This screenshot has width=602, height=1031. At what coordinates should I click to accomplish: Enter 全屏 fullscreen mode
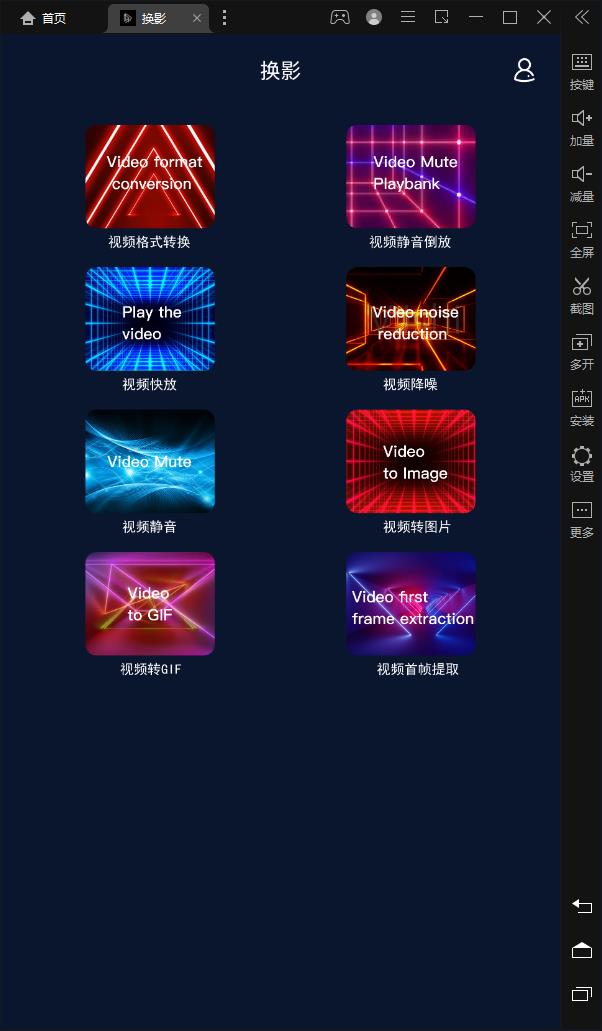(582, 239)
